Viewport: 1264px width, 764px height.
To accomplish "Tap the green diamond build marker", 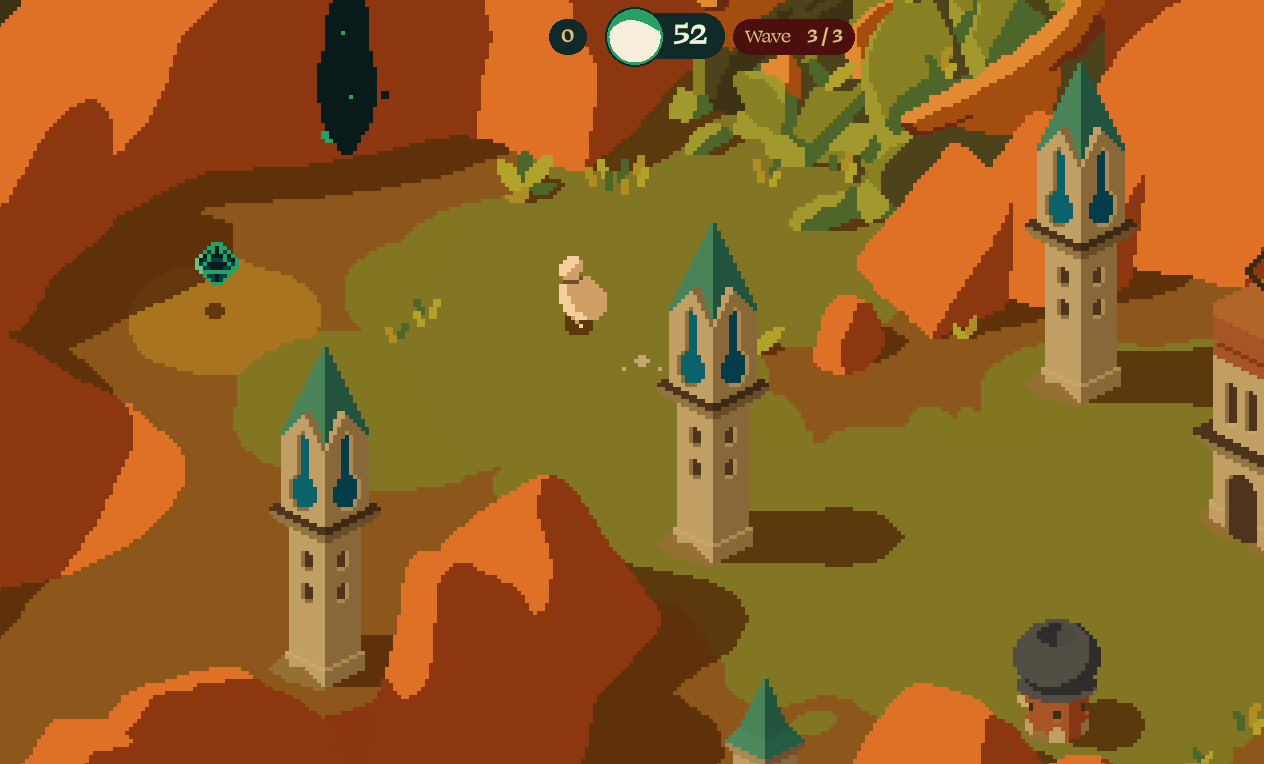I will (x=216, y=263).
